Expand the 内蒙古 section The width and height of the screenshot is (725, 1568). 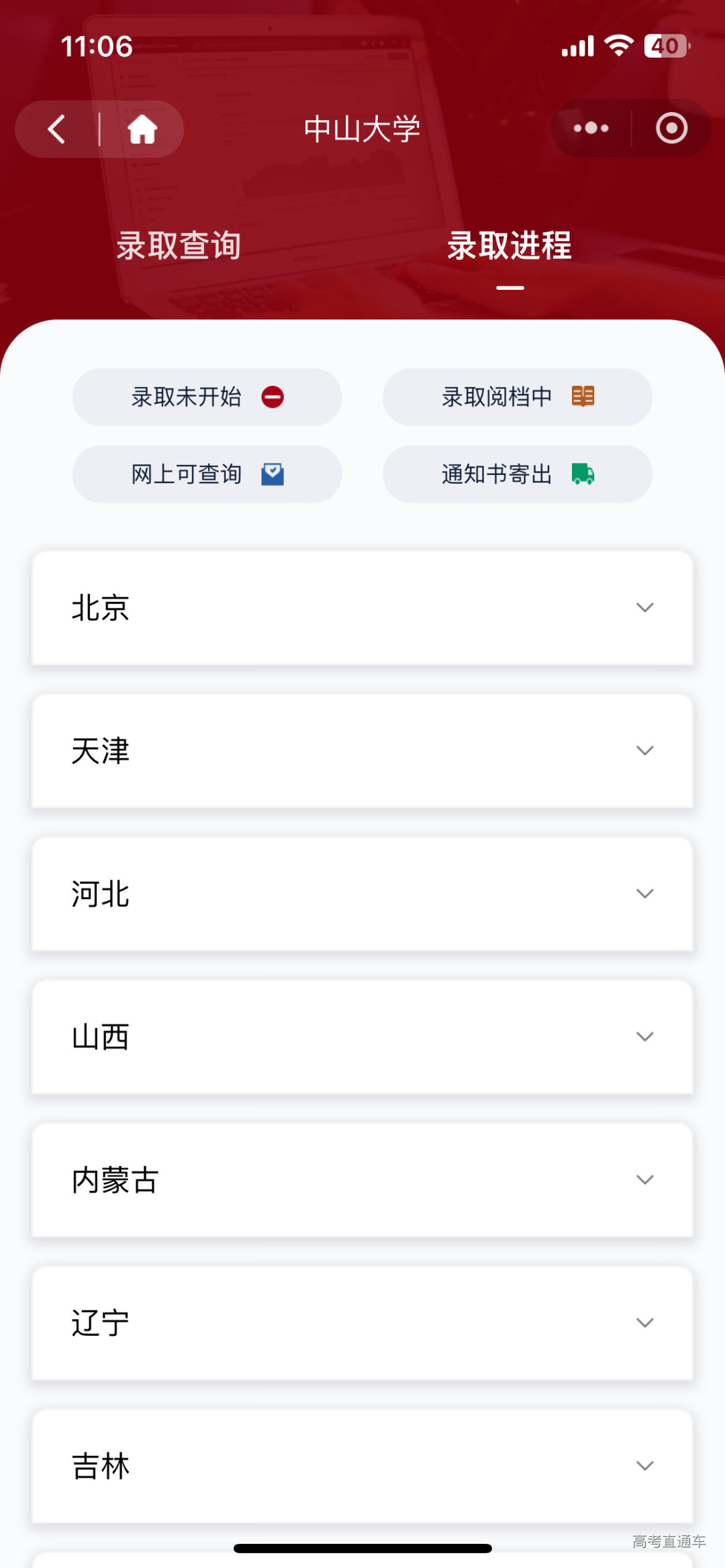click(362, 1180)
